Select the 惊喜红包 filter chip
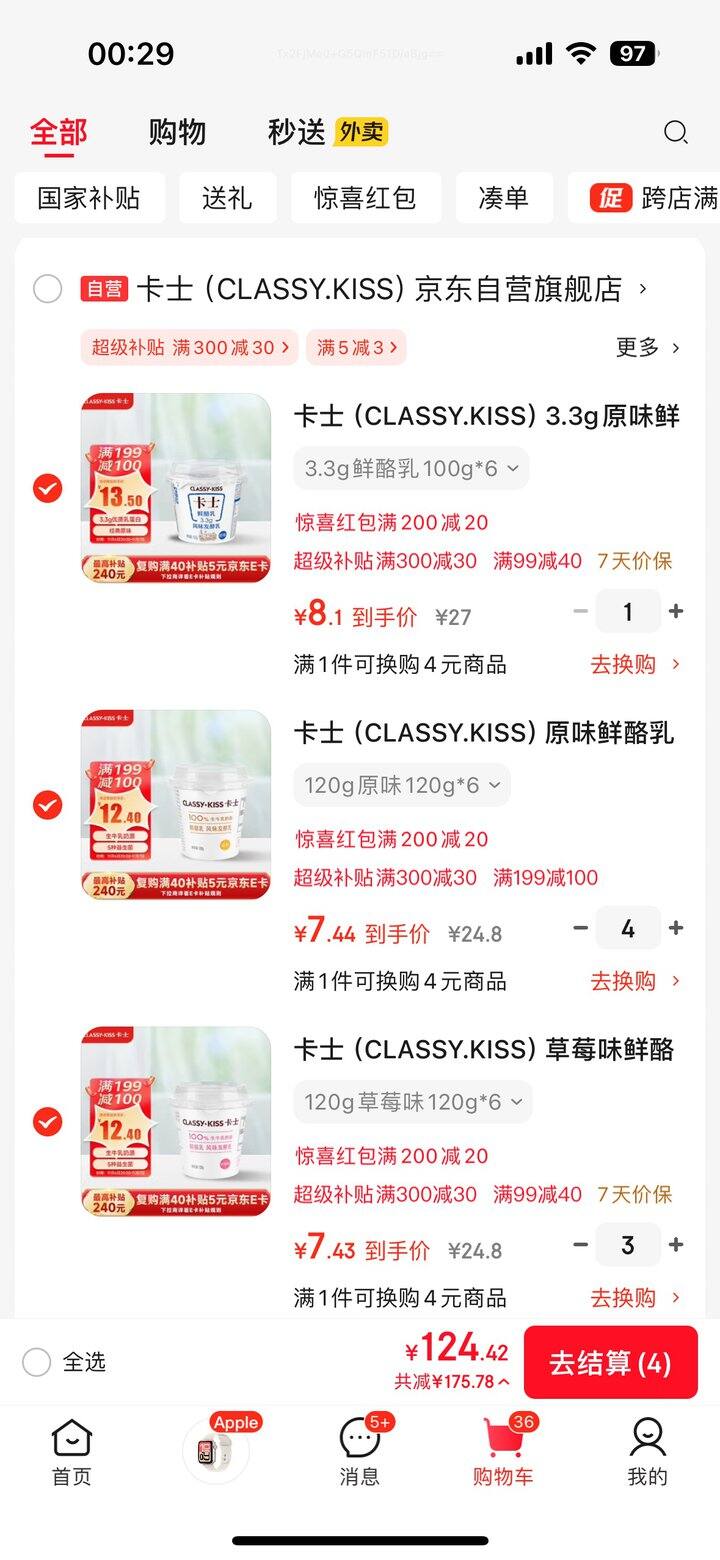Image resolution: width=720 pixels, height=1560 pixels. (x=365, y=197)
